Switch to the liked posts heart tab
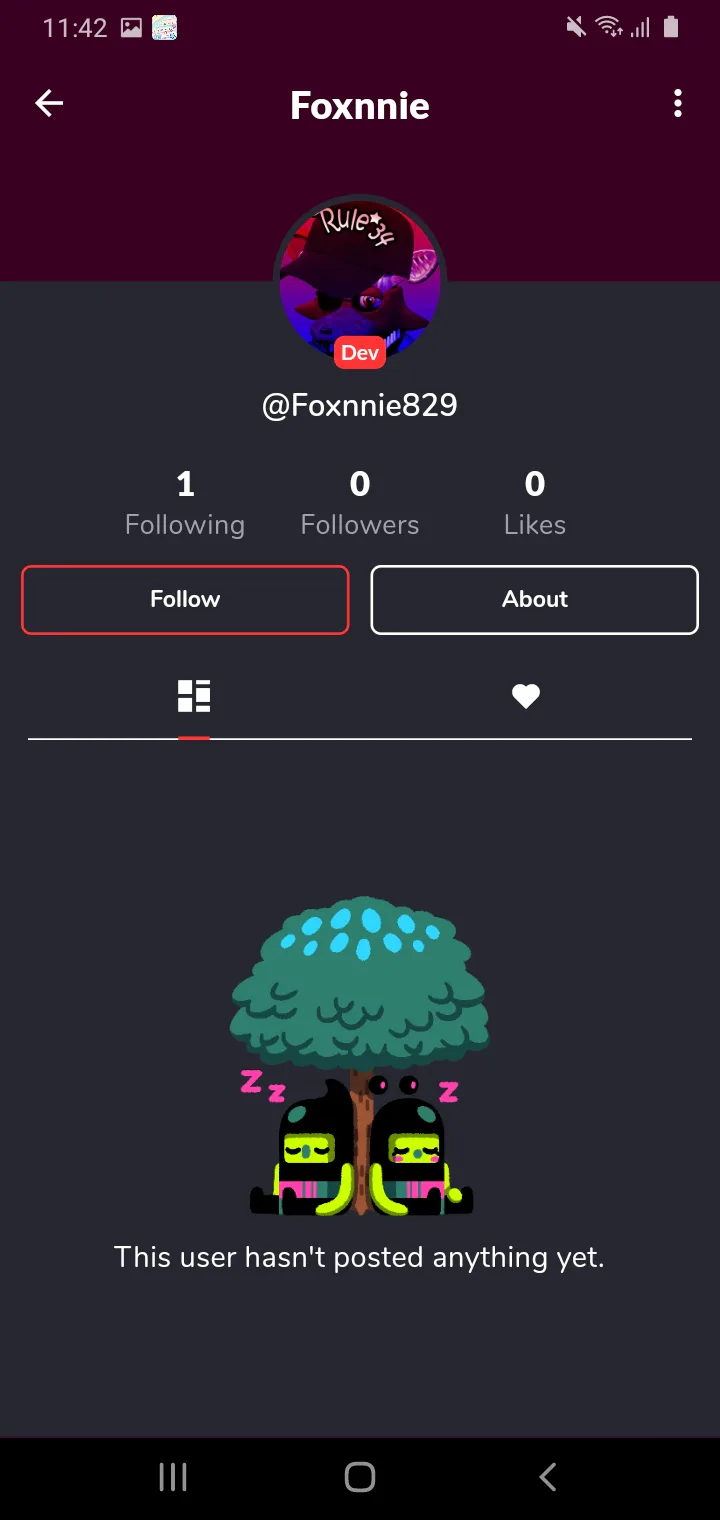The height and width of the screenshot is (1520, 720). (x=526, y=696)
